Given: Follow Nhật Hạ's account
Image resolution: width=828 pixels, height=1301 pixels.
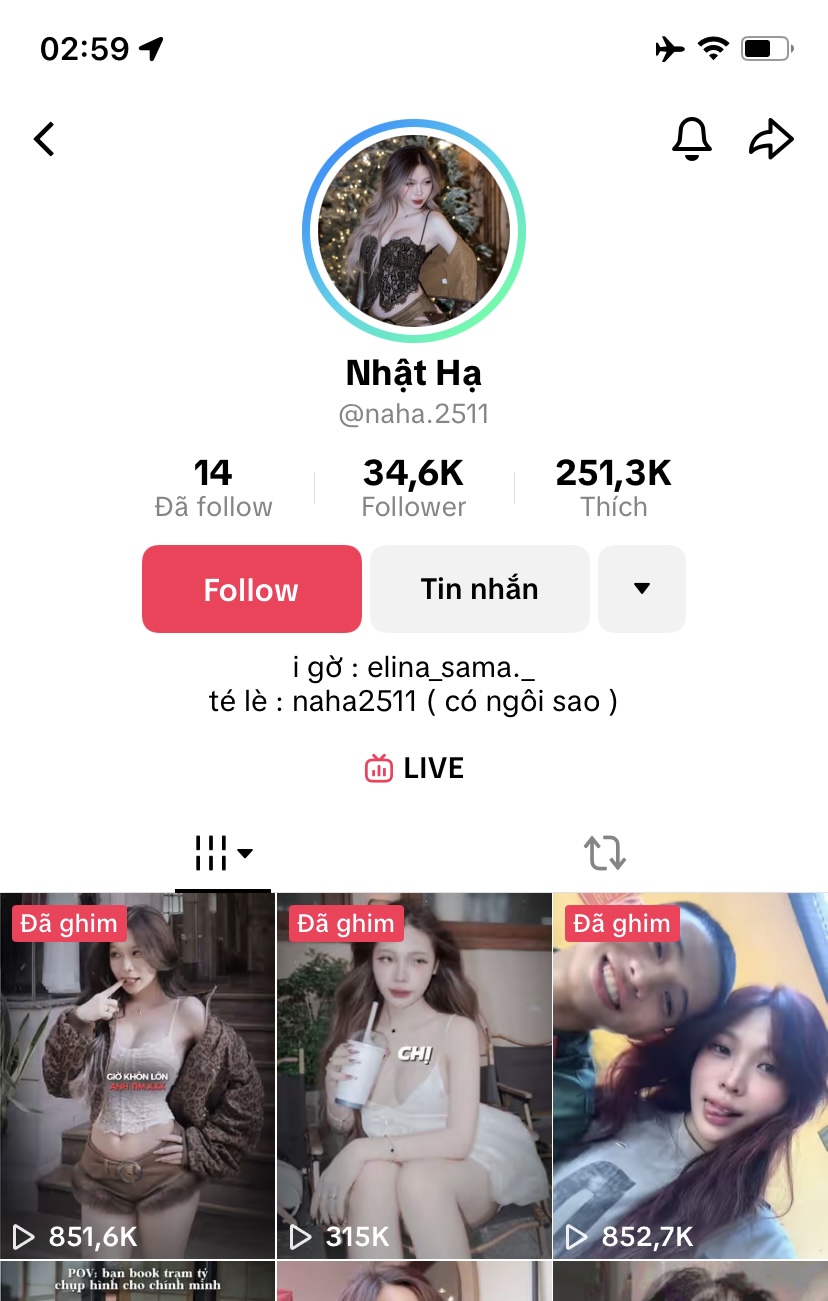Looking at the screenshot, I should pyautogui.click(x=251, y=589).
